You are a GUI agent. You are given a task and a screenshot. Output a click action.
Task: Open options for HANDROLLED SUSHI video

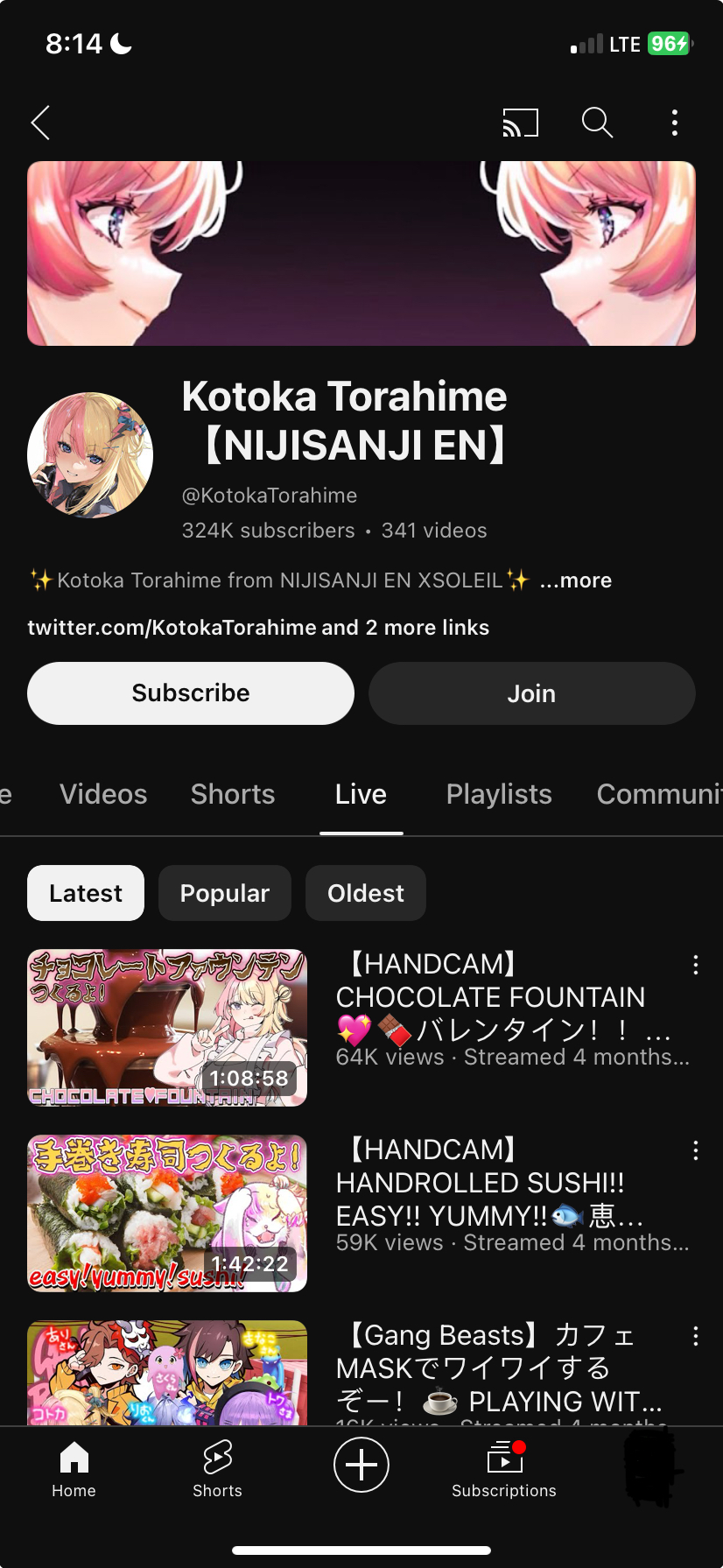pyautogui.click(x=696, y=1150)
